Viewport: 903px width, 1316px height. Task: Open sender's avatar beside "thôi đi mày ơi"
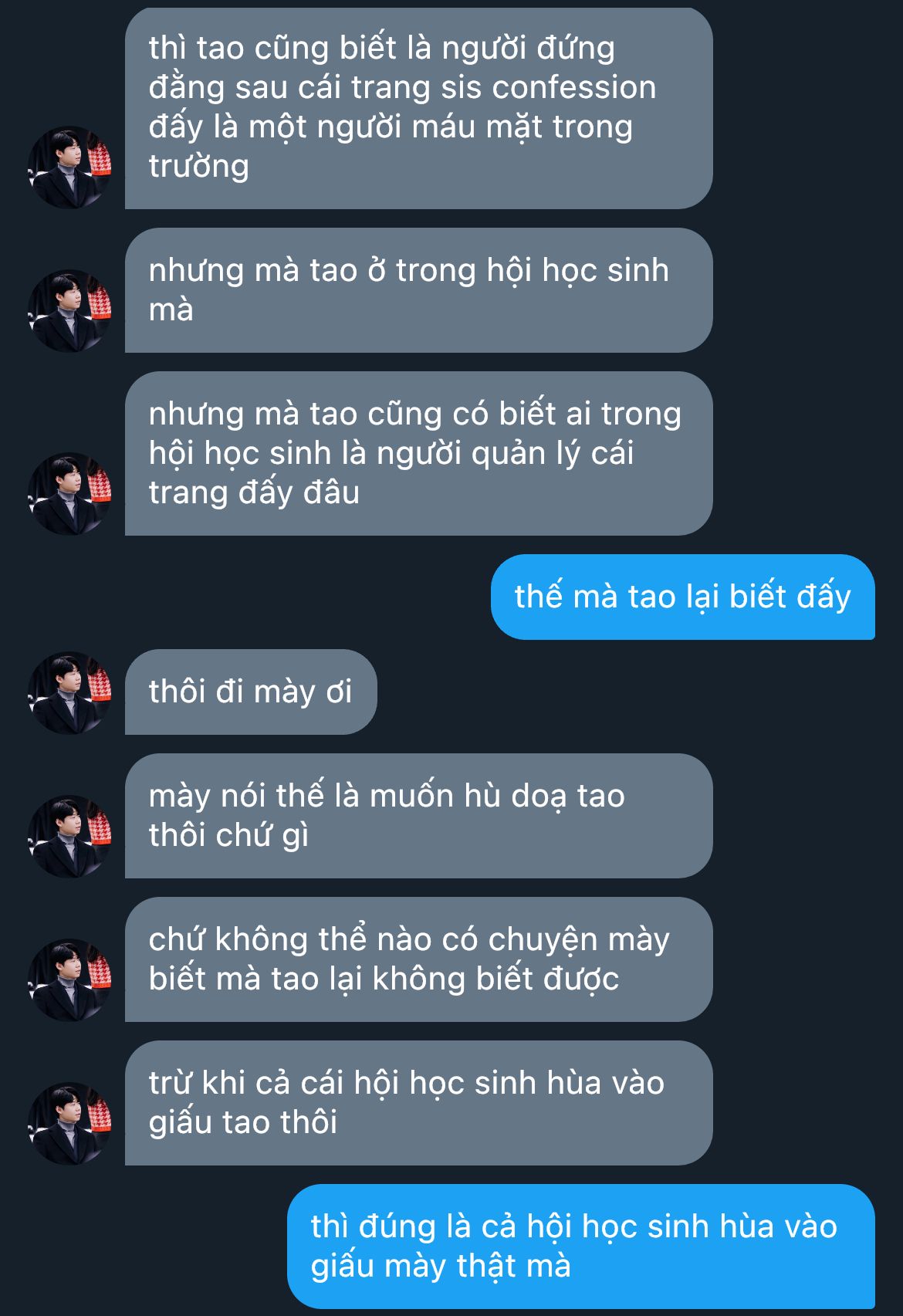tap(69, 692)
